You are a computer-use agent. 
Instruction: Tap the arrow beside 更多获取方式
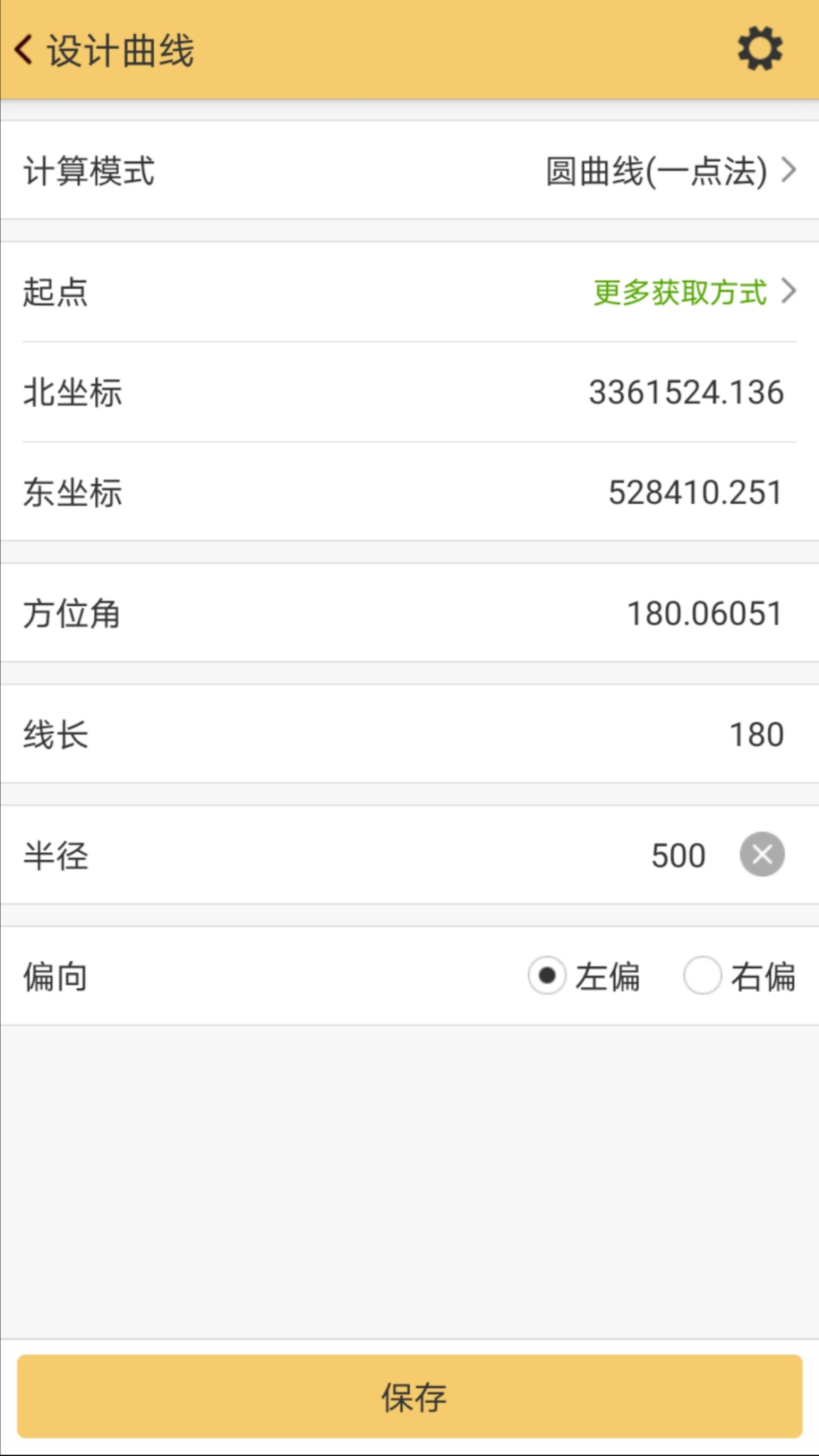point(789,292)
